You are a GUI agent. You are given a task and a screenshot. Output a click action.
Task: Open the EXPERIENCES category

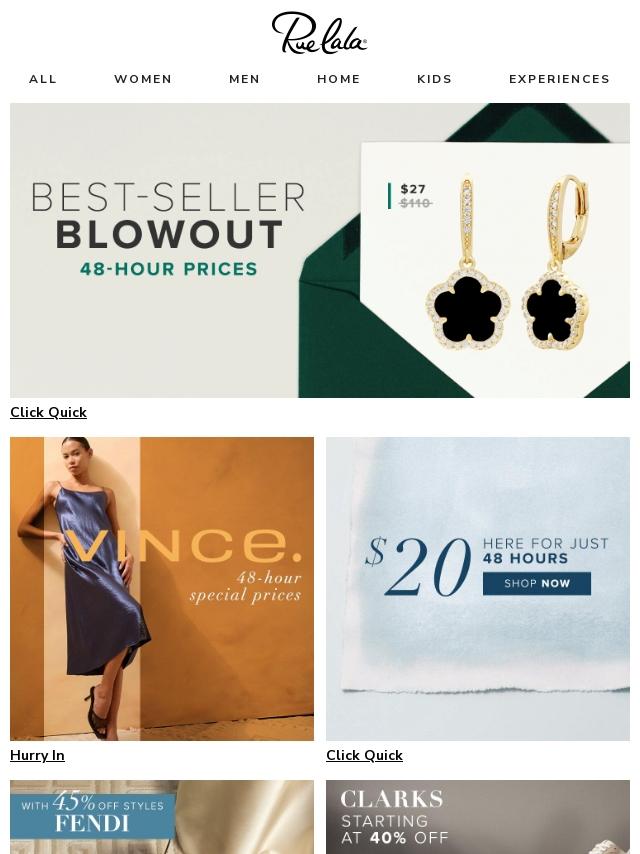[x=559, y=79]
